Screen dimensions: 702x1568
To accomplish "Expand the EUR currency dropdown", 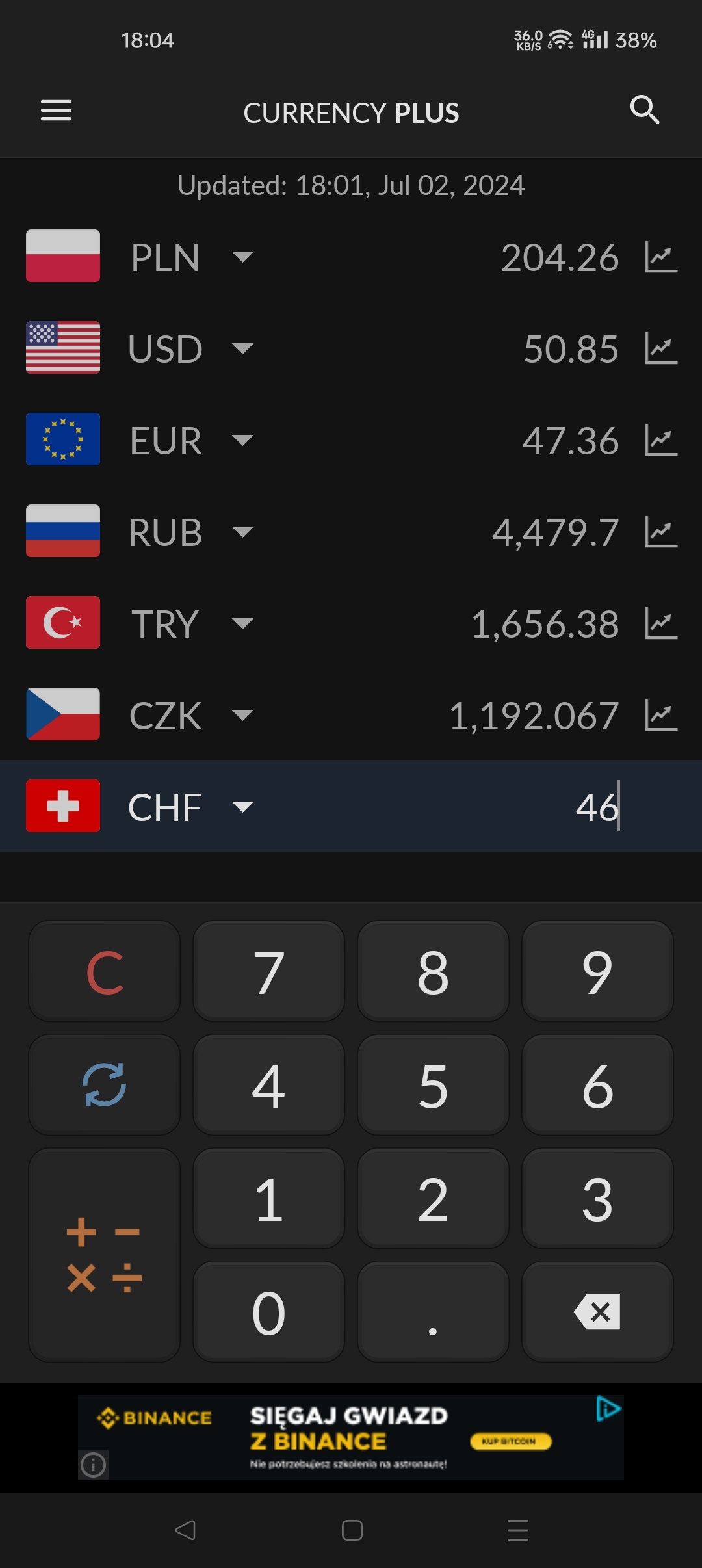I will coord(242,440).
